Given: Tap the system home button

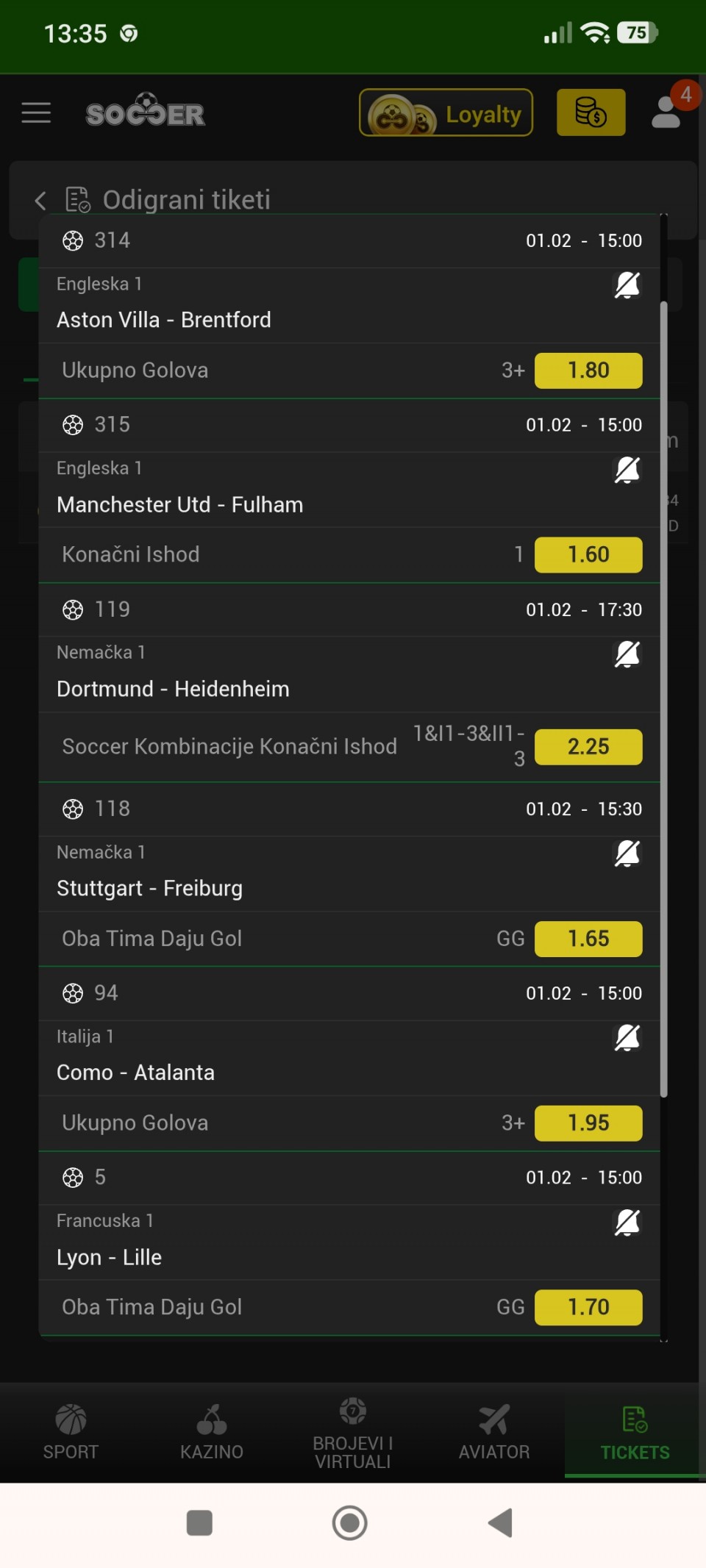Looking at the screenshot, I should tap(350, 1522).
